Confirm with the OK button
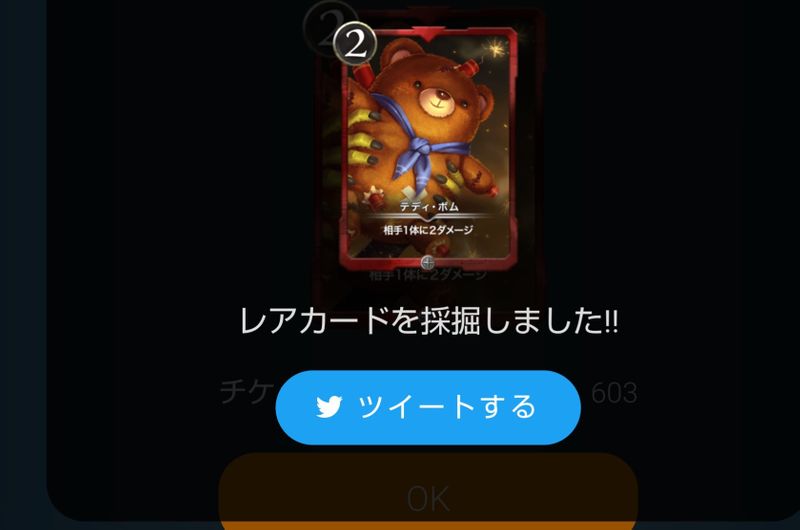800x530 pixels. 428,494
